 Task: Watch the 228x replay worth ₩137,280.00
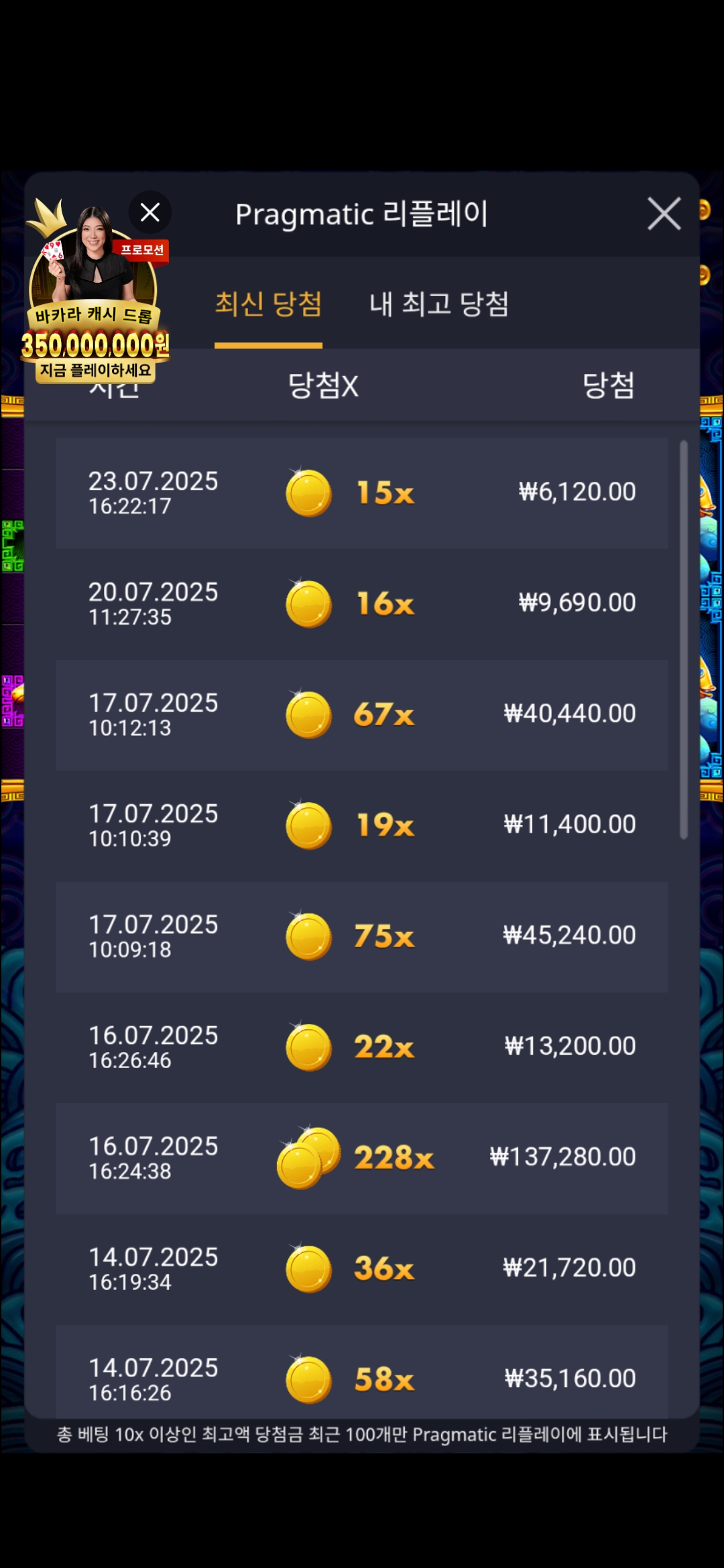tap(361, 1157)
